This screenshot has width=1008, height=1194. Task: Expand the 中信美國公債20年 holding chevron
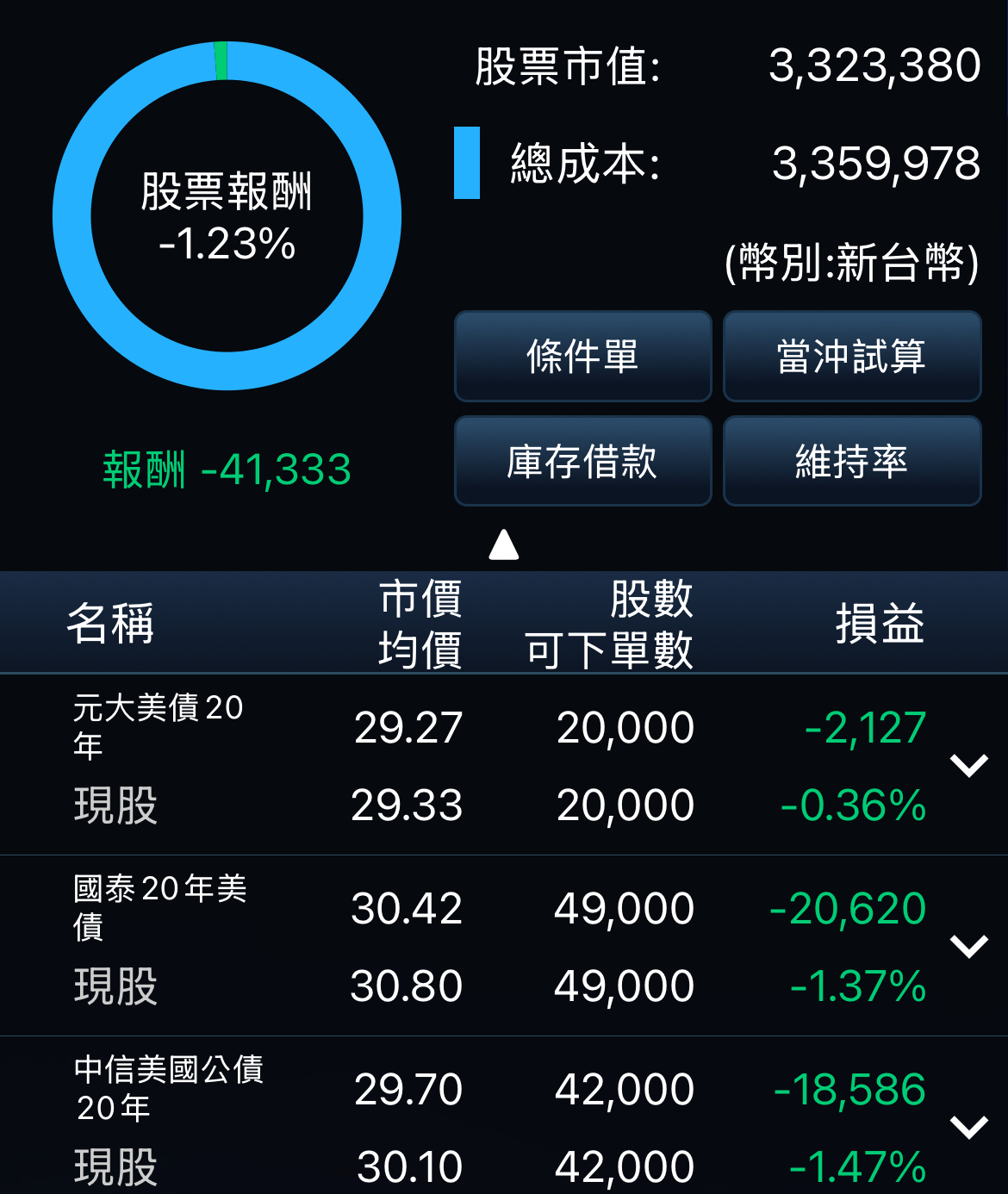point(968,1127)
